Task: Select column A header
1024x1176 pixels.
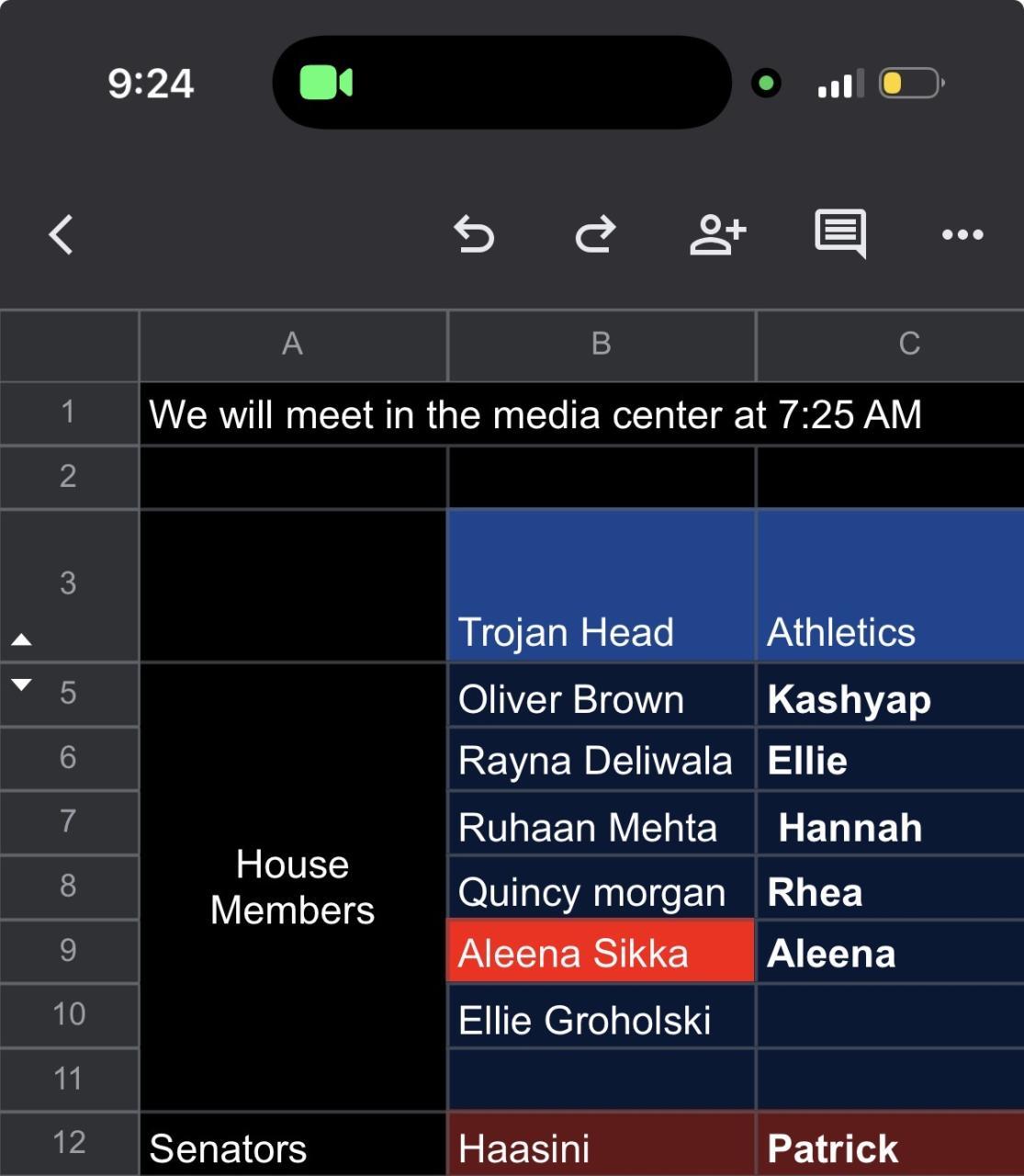Action: click(x=292, y=344)
